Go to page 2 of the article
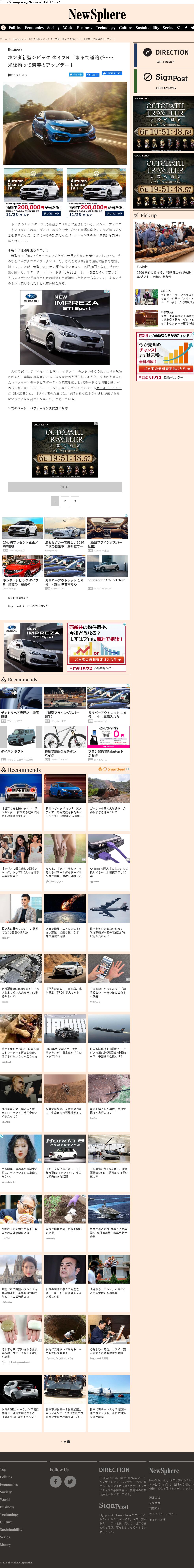The width and height of the screenshot is (194, 1568). click(65, 501)
